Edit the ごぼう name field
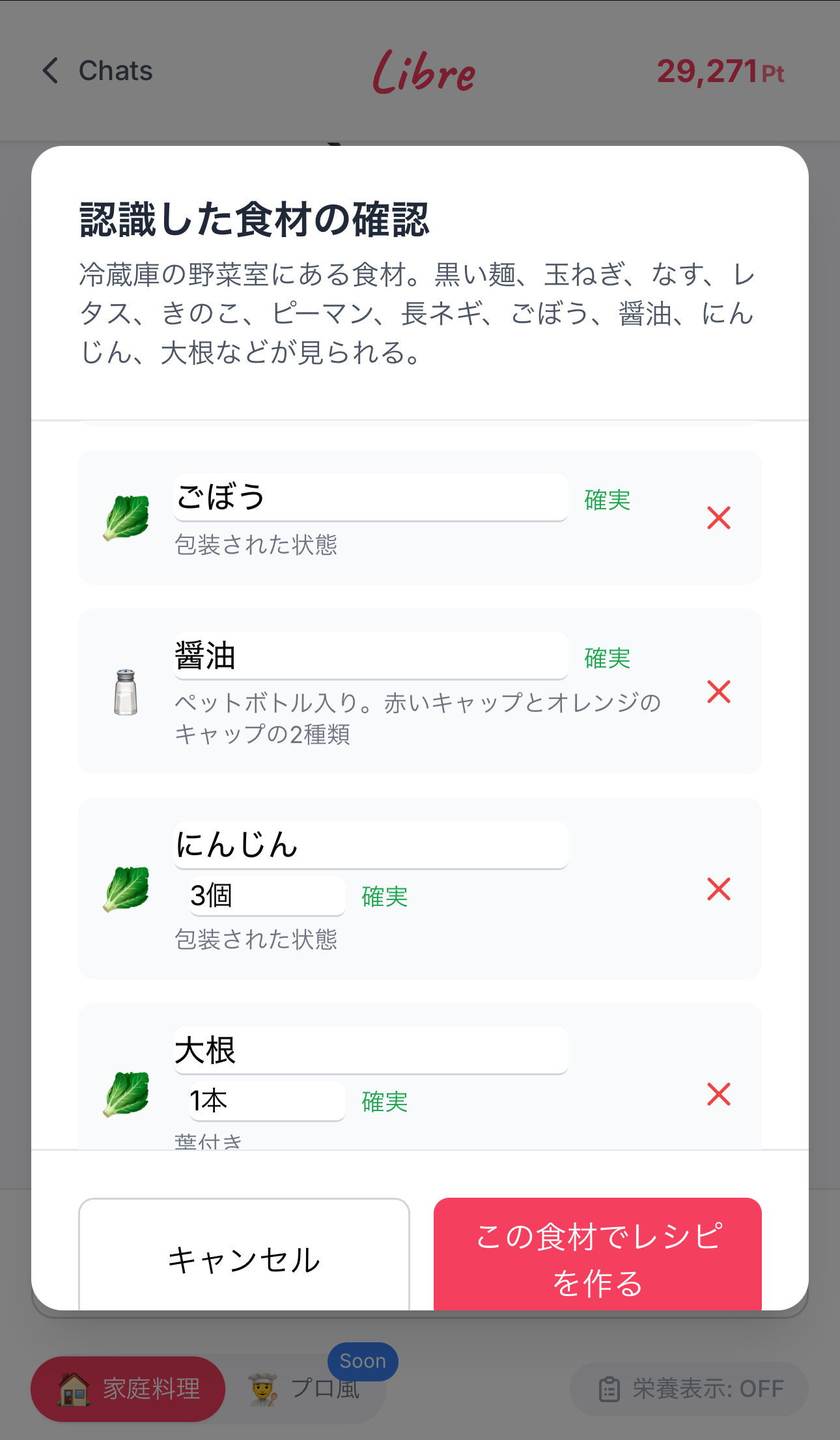 (371, 498)
